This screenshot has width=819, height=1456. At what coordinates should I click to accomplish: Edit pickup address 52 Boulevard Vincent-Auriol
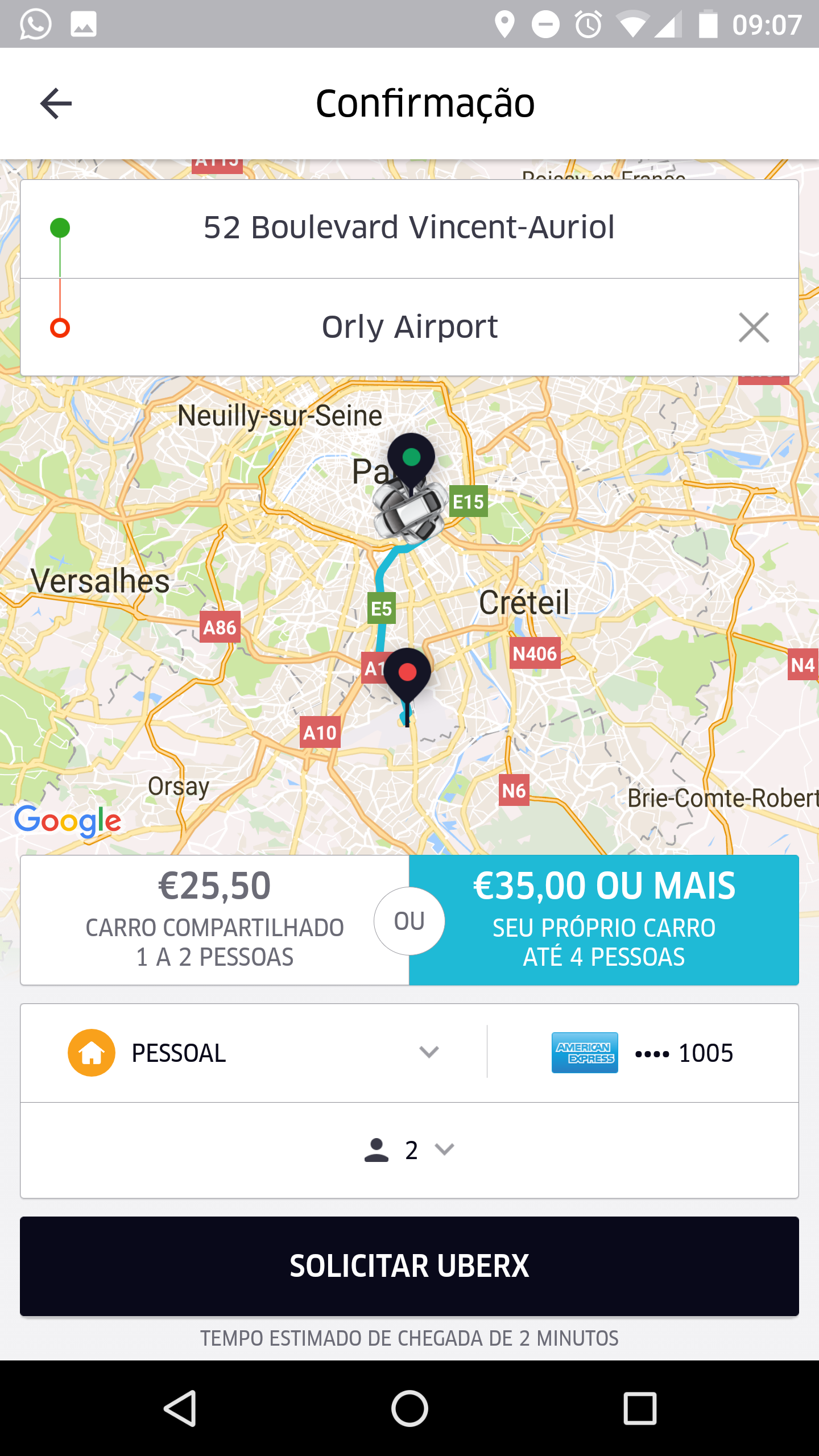click(x=408, y=228)
